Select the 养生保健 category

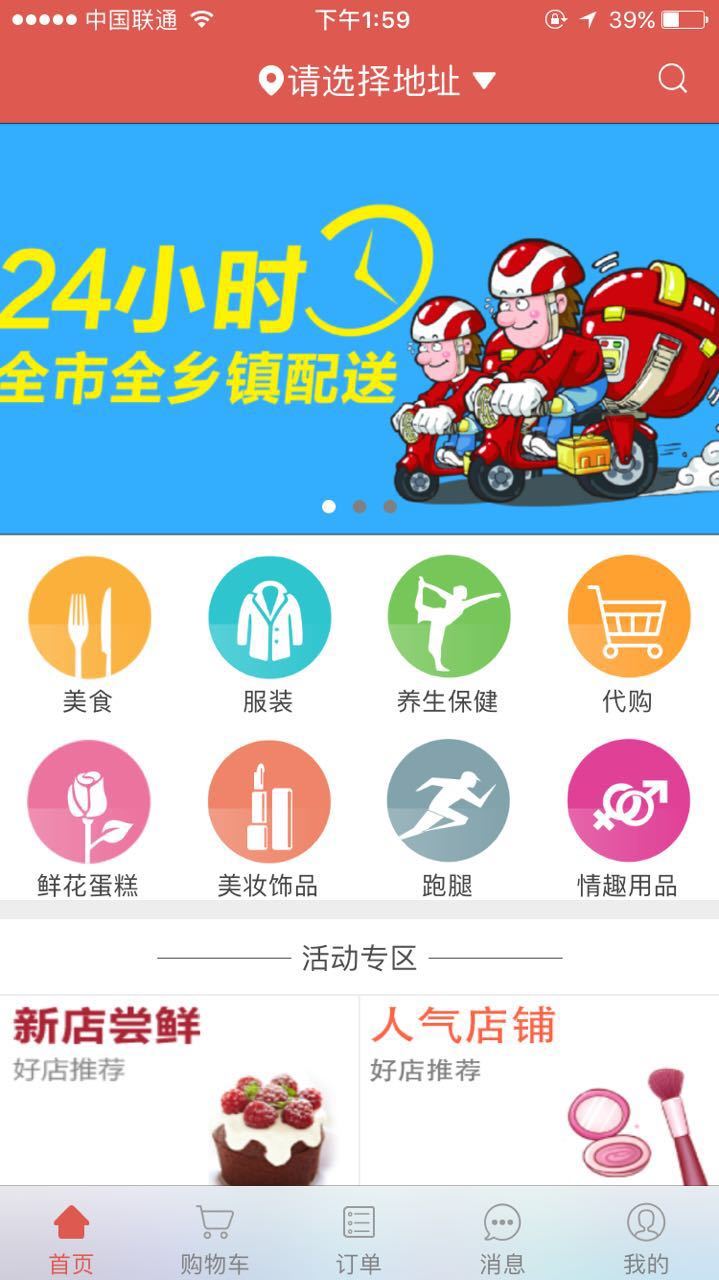pyautogui.click(x=448, y=635)
